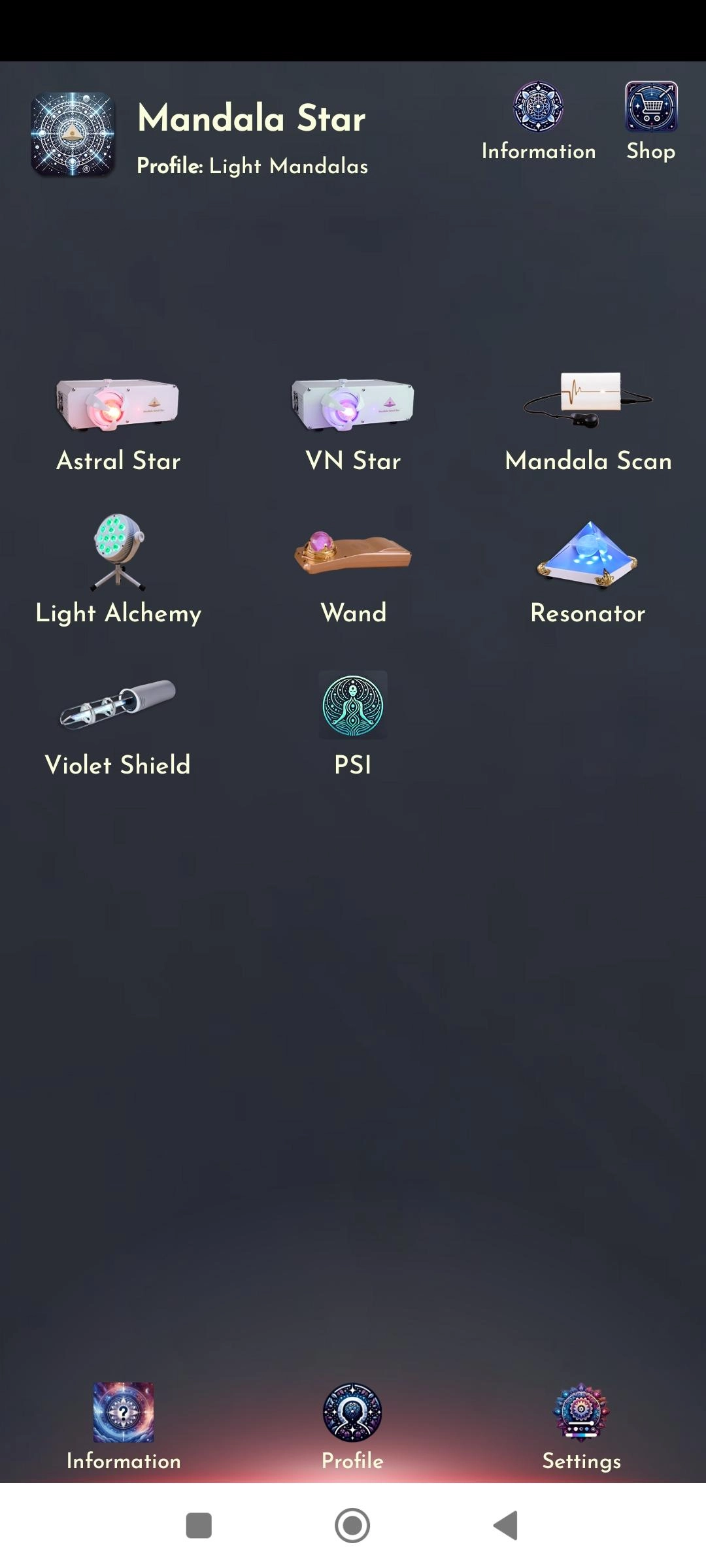Open the VN Star device

(353, 405)
